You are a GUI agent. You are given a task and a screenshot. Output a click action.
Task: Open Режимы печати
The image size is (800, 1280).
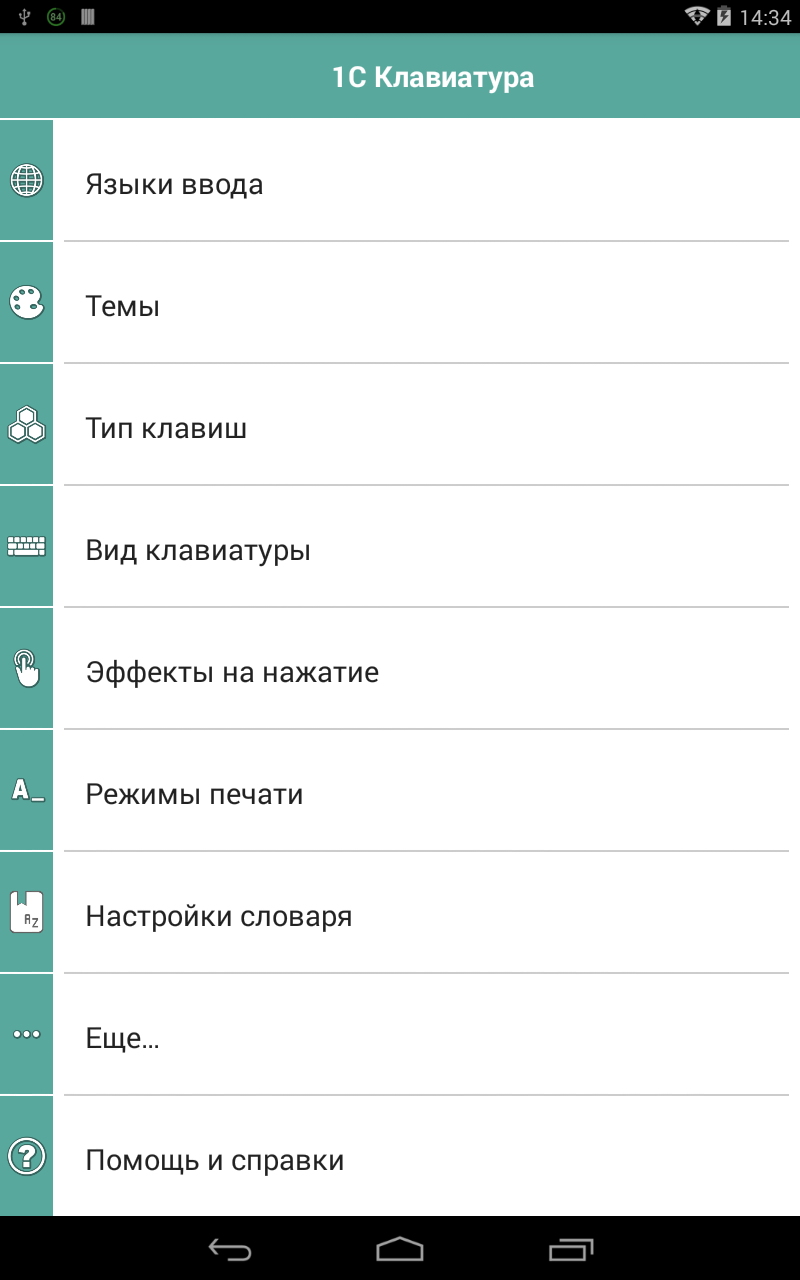coord(400,793)
